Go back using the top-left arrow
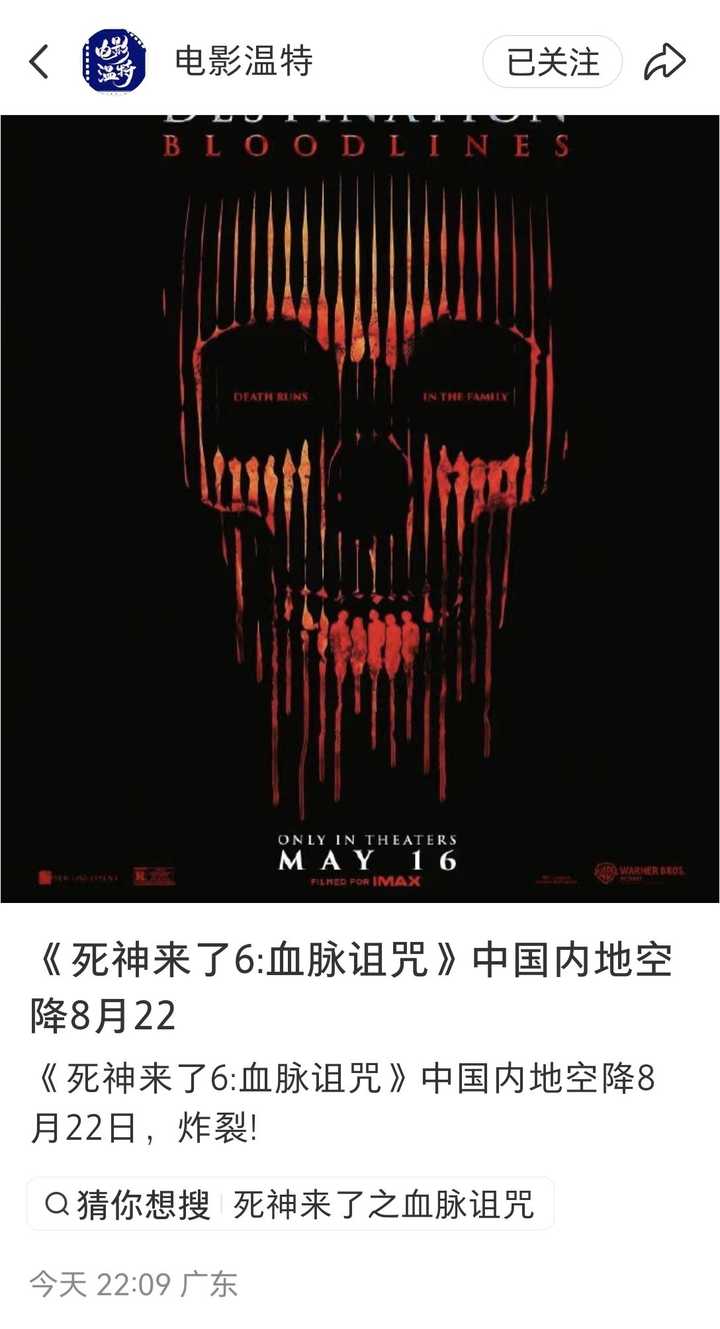Screen dimensions: 720x1329 39,62
